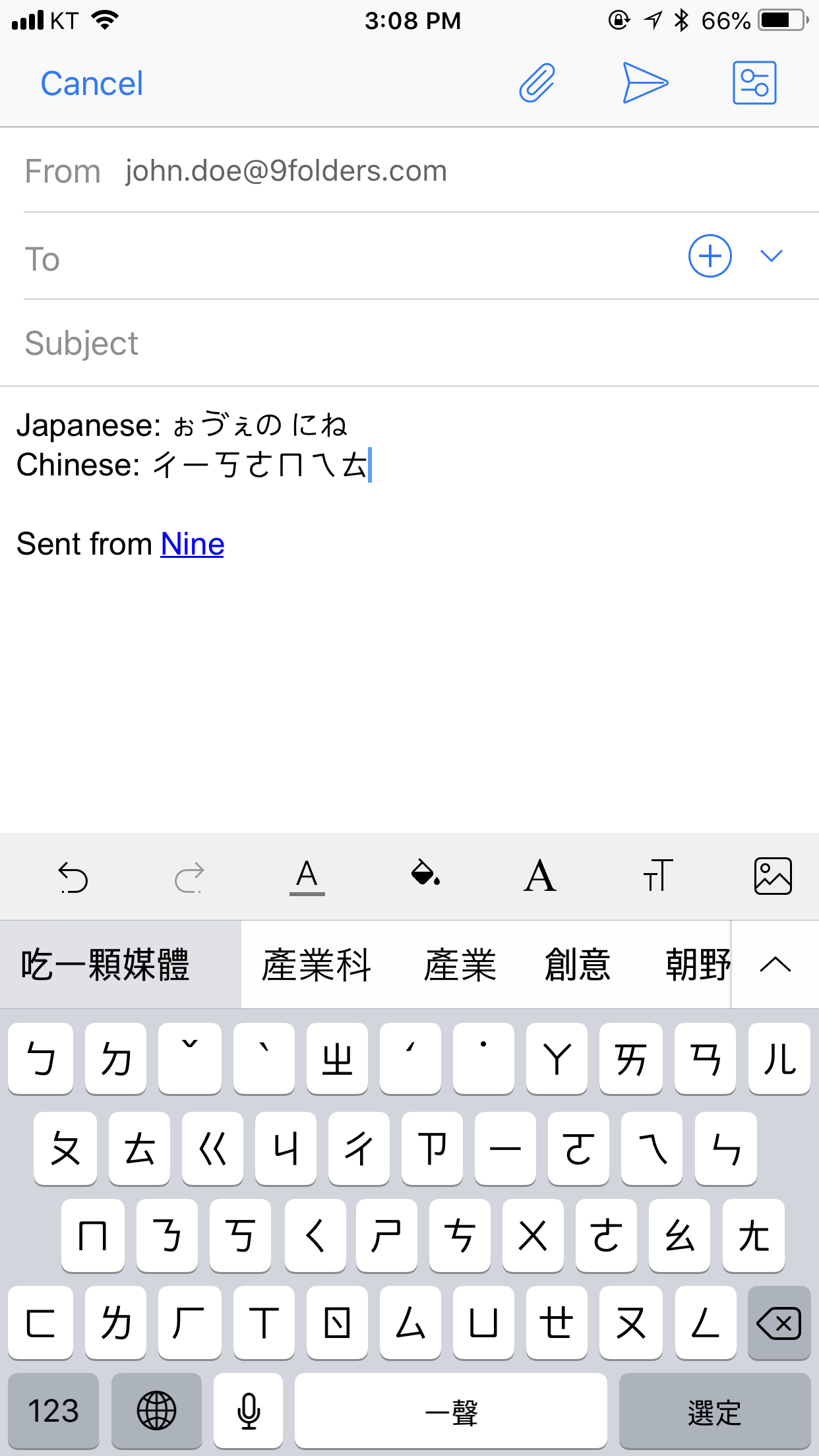This screenshot has width=819, height=1456.
Task: Add a recipient with the plus icon
Action: coord(710,256)
